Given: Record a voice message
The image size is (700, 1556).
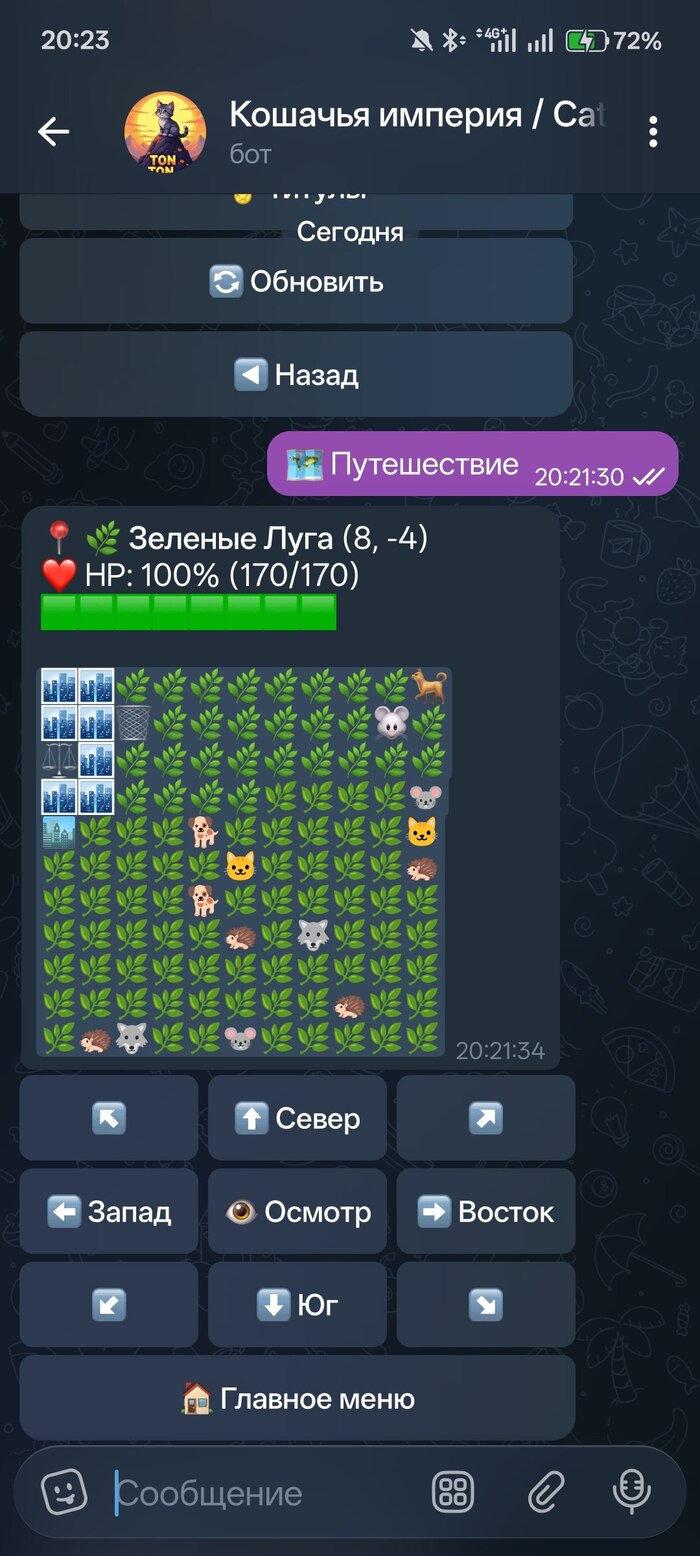Looking at the screenshot, I should 631,1493.
